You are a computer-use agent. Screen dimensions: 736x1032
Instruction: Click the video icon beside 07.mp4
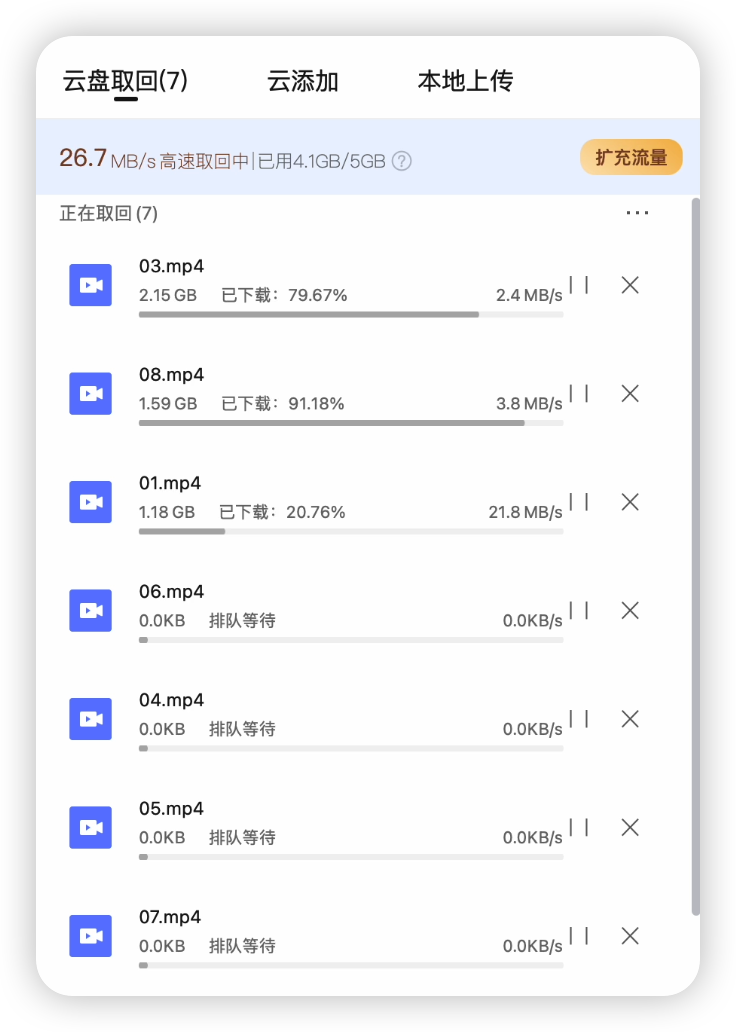click(x=90, y=936)
